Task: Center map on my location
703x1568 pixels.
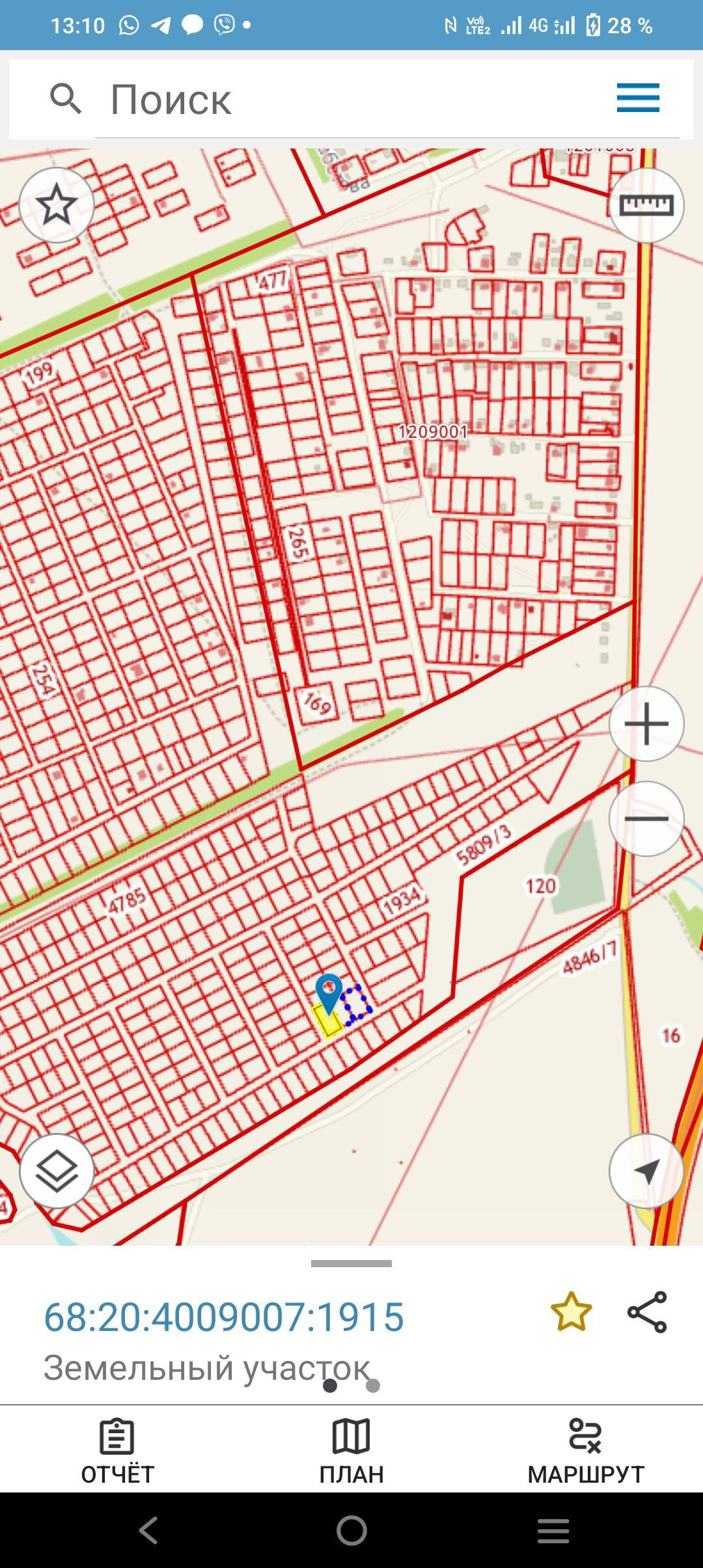Action: 646,1171
